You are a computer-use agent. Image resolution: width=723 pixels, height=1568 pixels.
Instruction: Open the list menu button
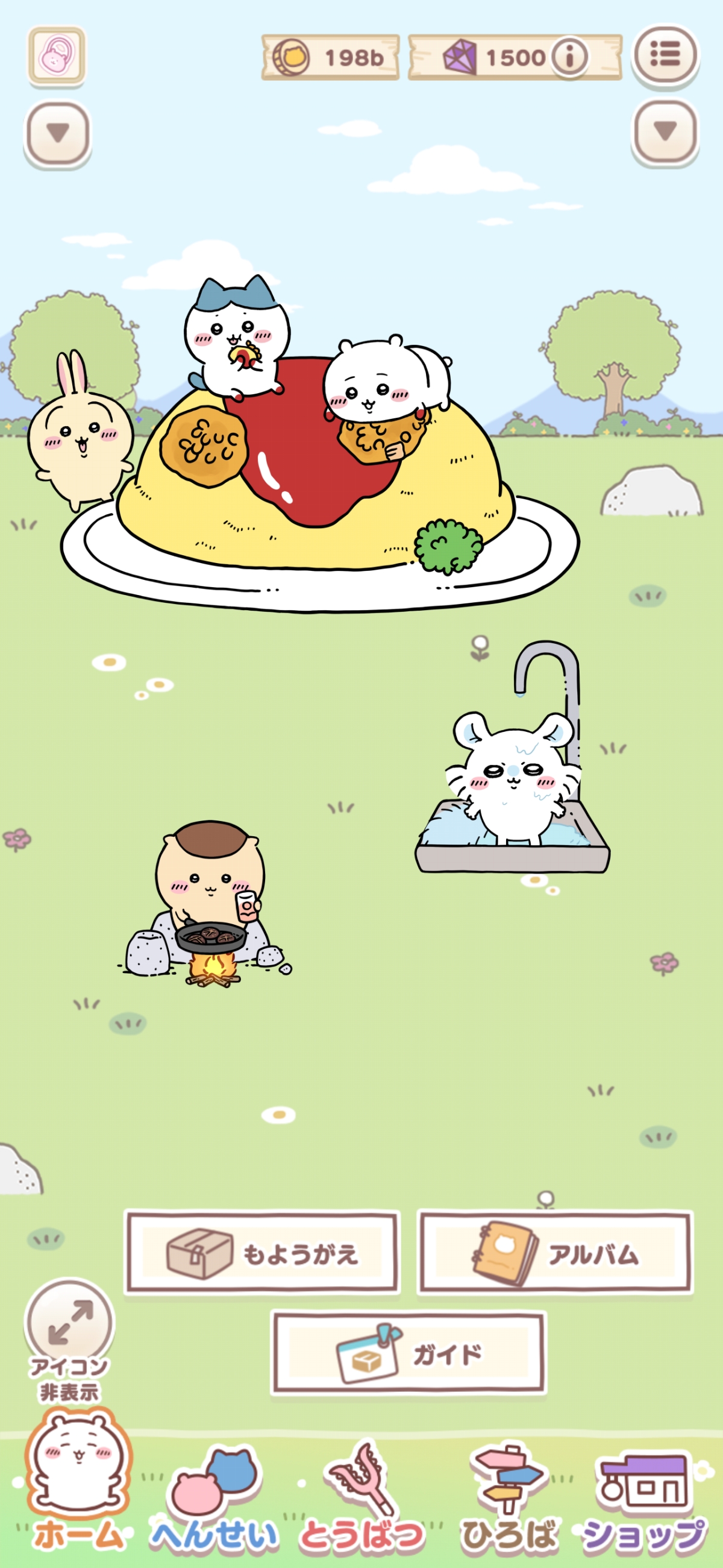pos(665,55)
